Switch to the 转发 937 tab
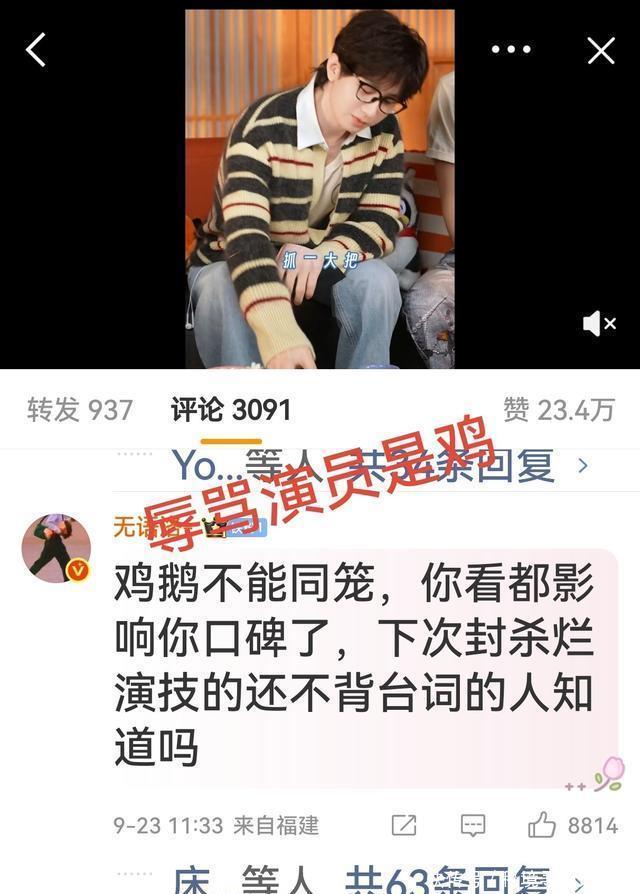Viewport: 640px width, 894px height. coord(80,410)
